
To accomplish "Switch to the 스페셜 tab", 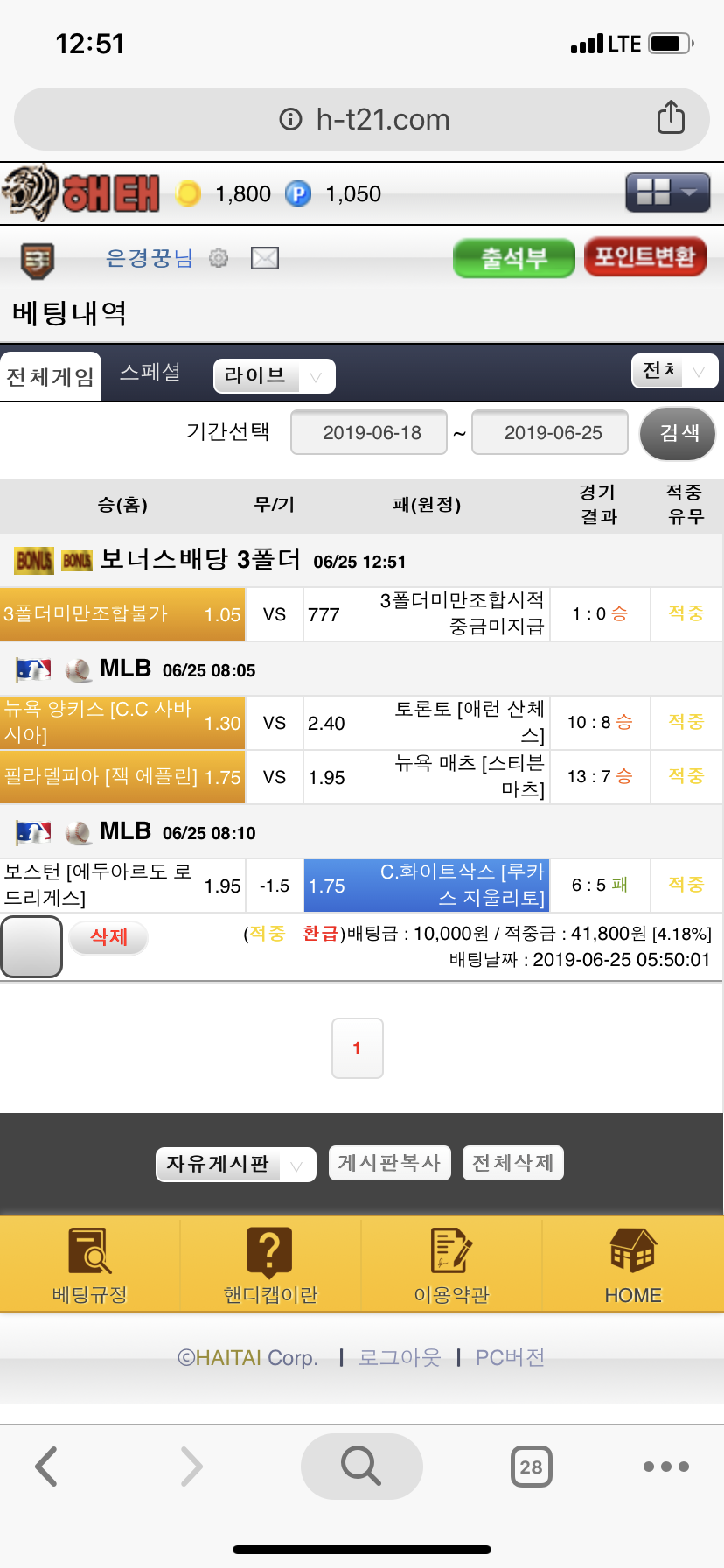I will (150, 373).
